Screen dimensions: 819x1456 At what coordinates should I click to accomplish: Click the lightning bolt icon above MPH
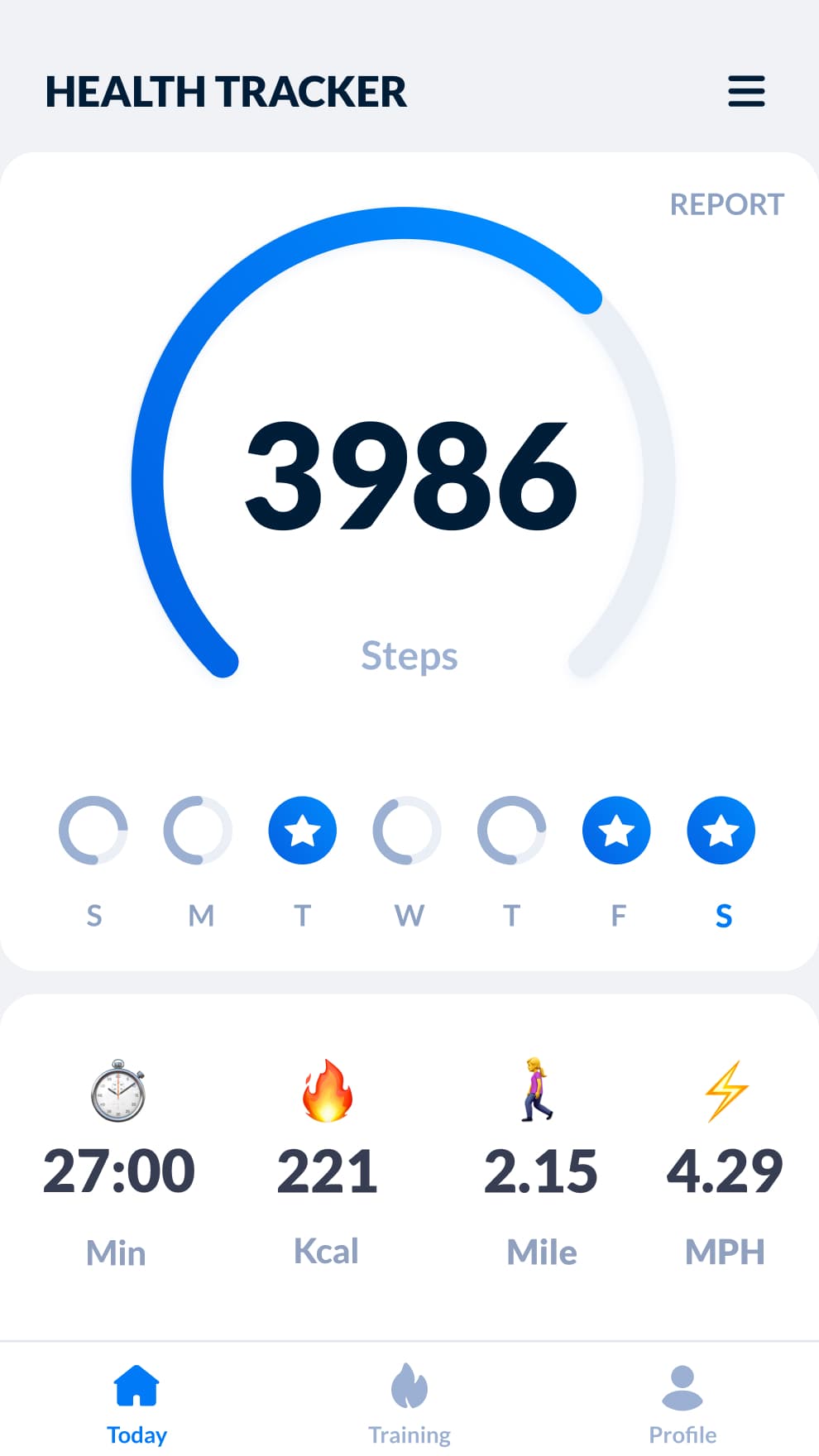(725, 1094)
